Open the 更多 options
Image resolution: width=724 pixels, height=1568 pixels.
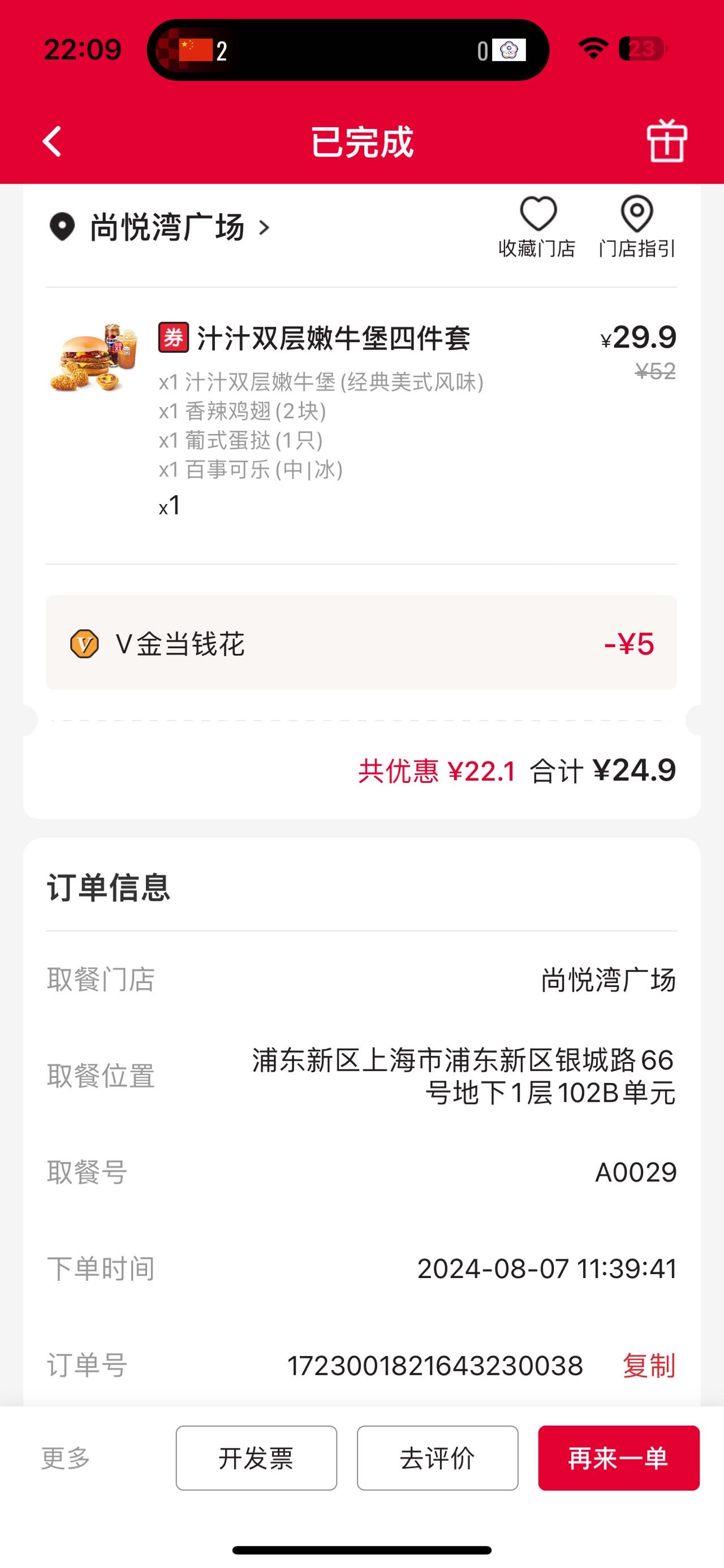66,1458
